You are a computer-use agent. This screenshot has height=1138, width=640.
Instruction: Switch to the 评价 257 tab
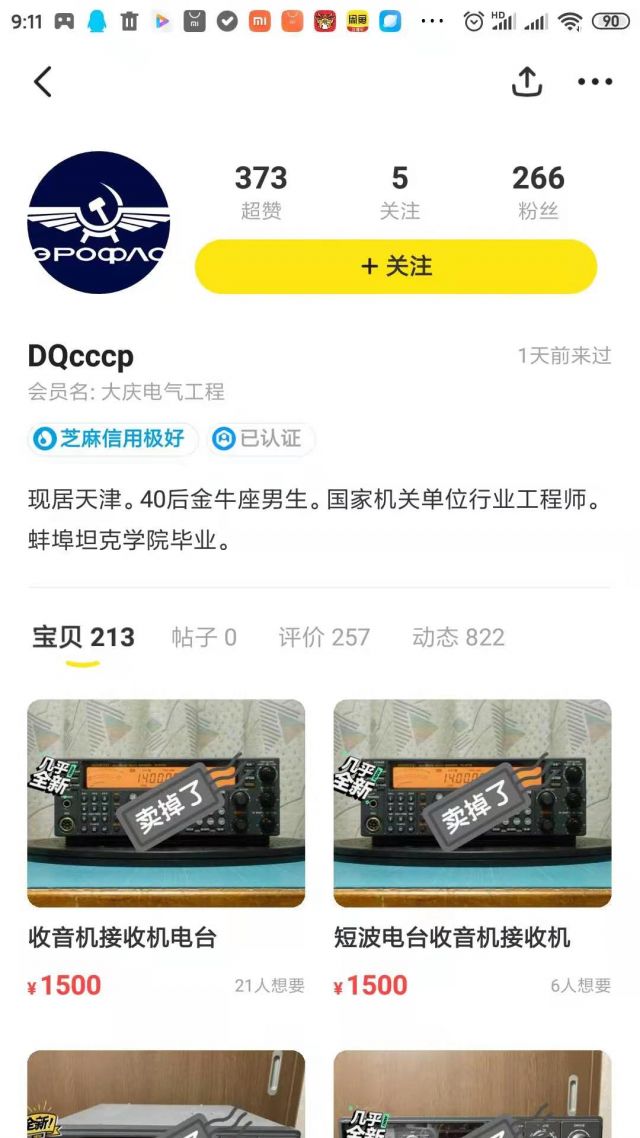tap(324, 637)
